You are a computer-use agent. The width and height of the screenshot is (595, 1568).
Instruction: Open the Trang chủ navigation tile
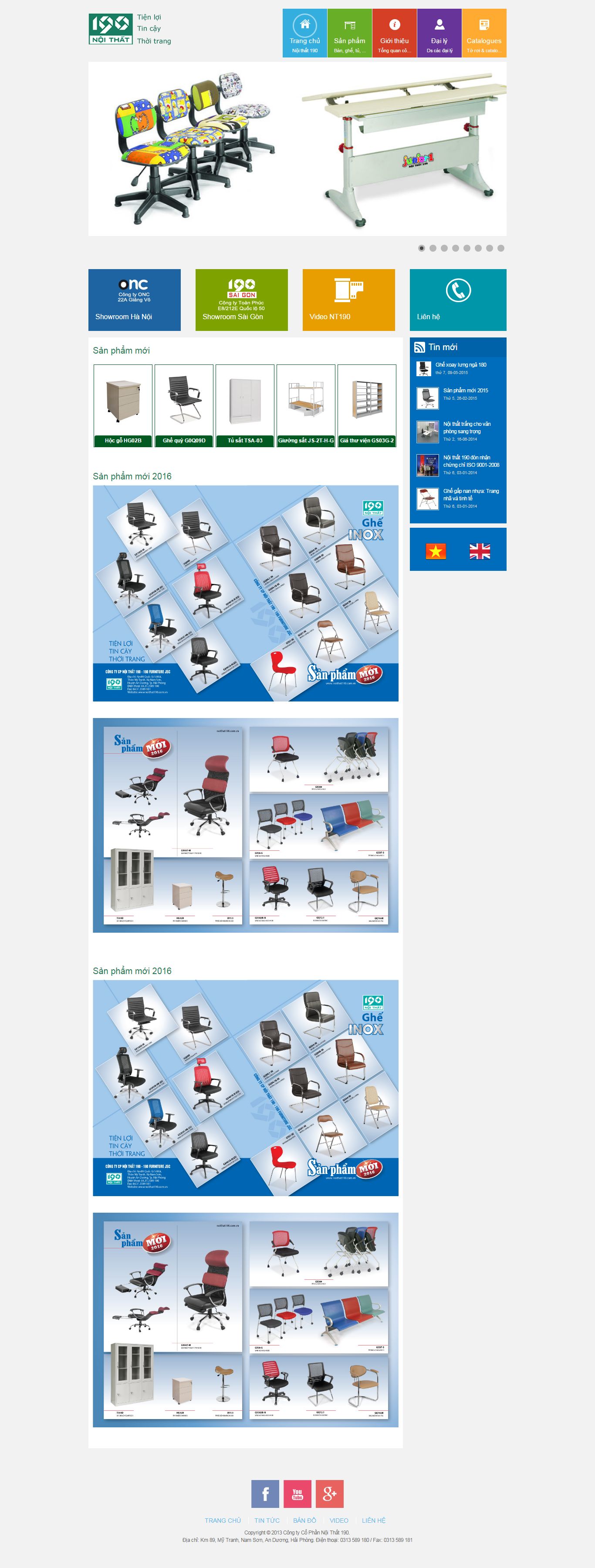click(x=304, y=33)
